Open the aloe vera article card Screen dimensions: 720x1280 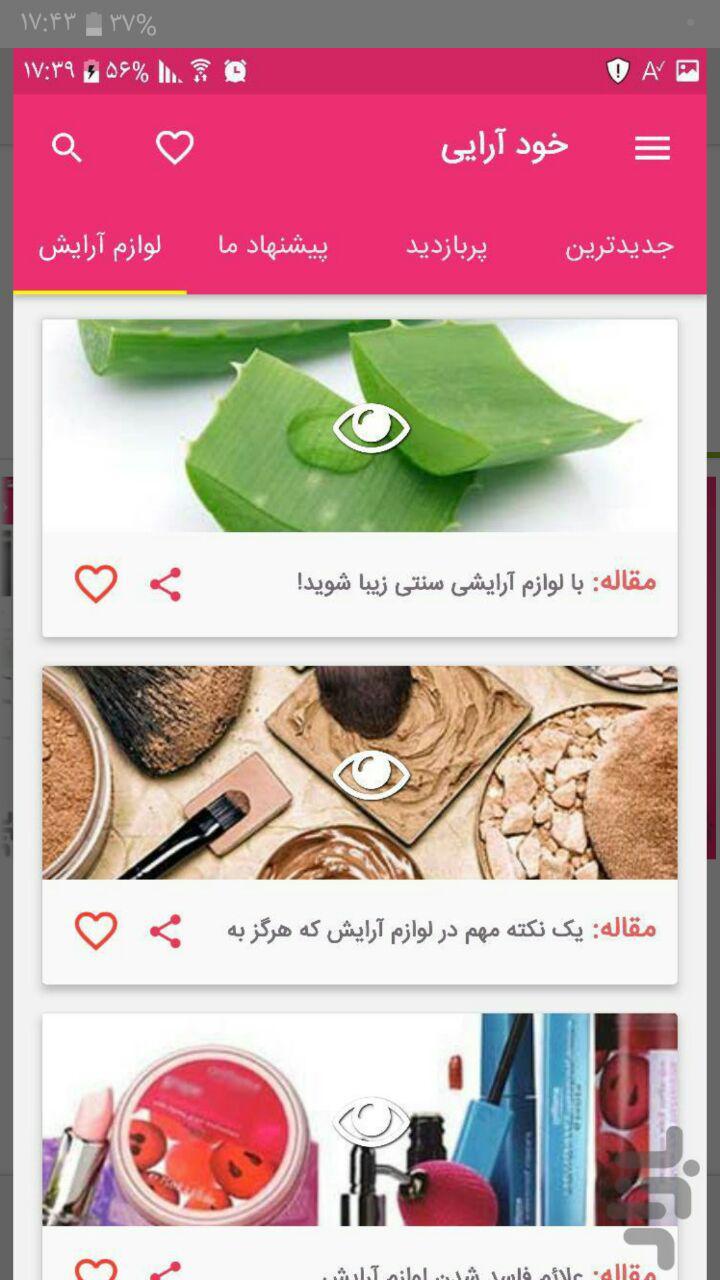click(x=360, y=427)
